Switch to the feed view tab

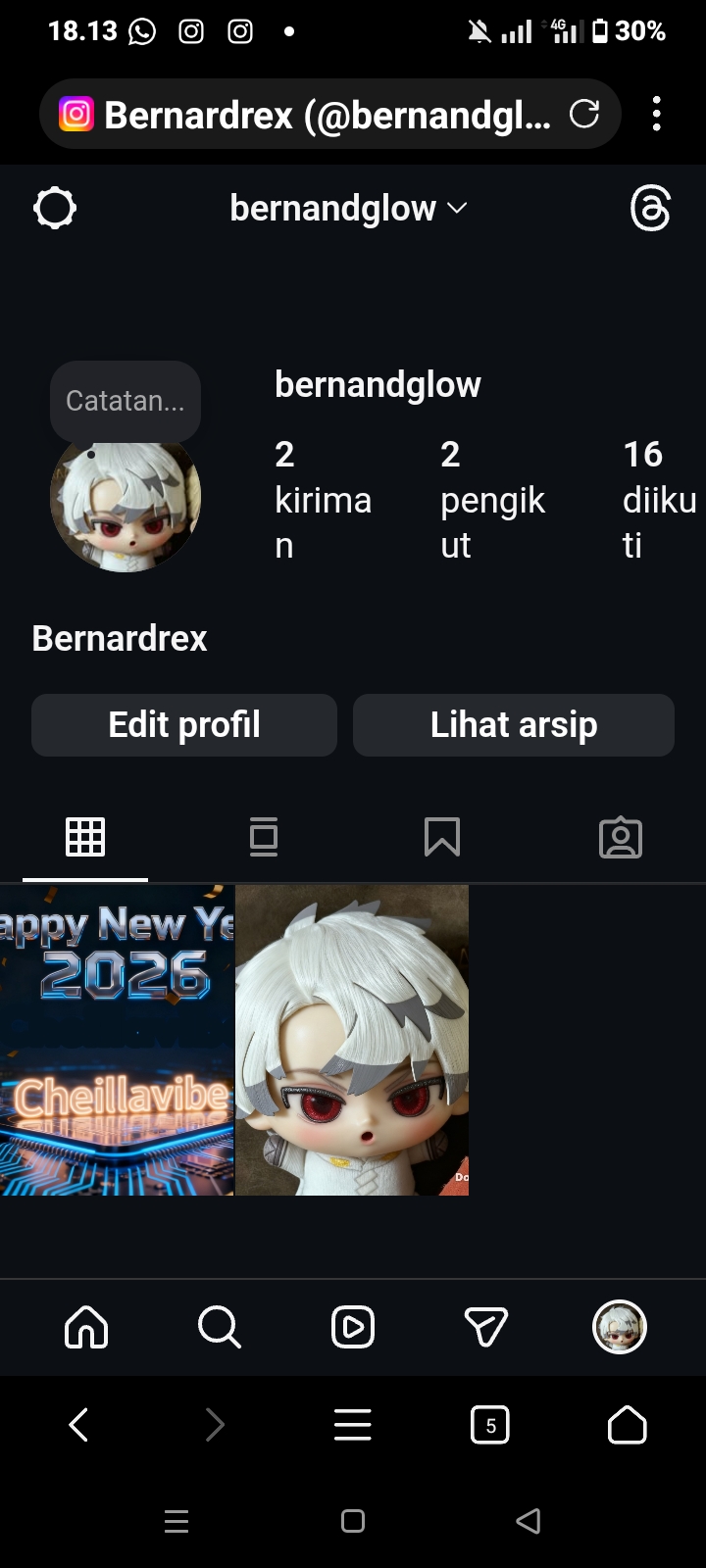pyautogui.click(x=264, y=837)
